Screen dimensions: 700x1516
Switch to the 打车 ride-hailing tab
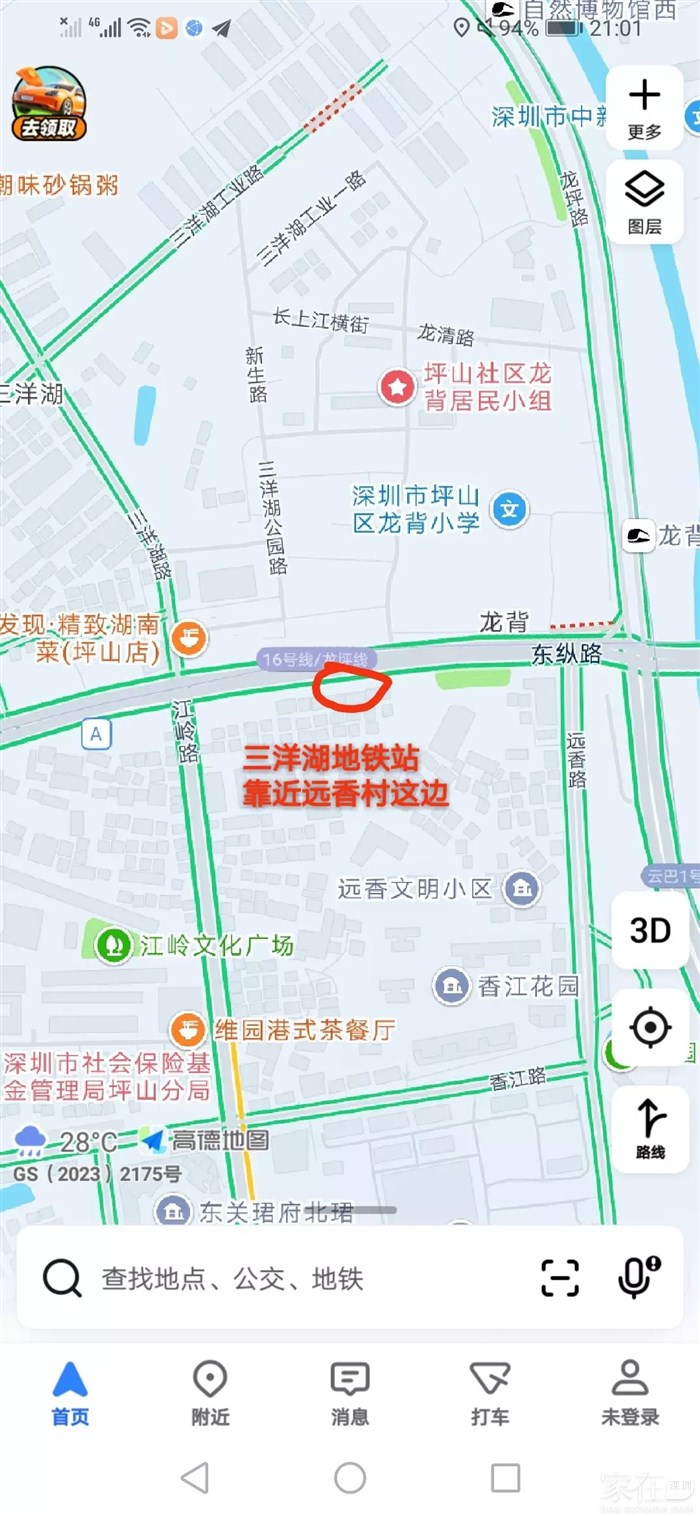[490, 1392]
